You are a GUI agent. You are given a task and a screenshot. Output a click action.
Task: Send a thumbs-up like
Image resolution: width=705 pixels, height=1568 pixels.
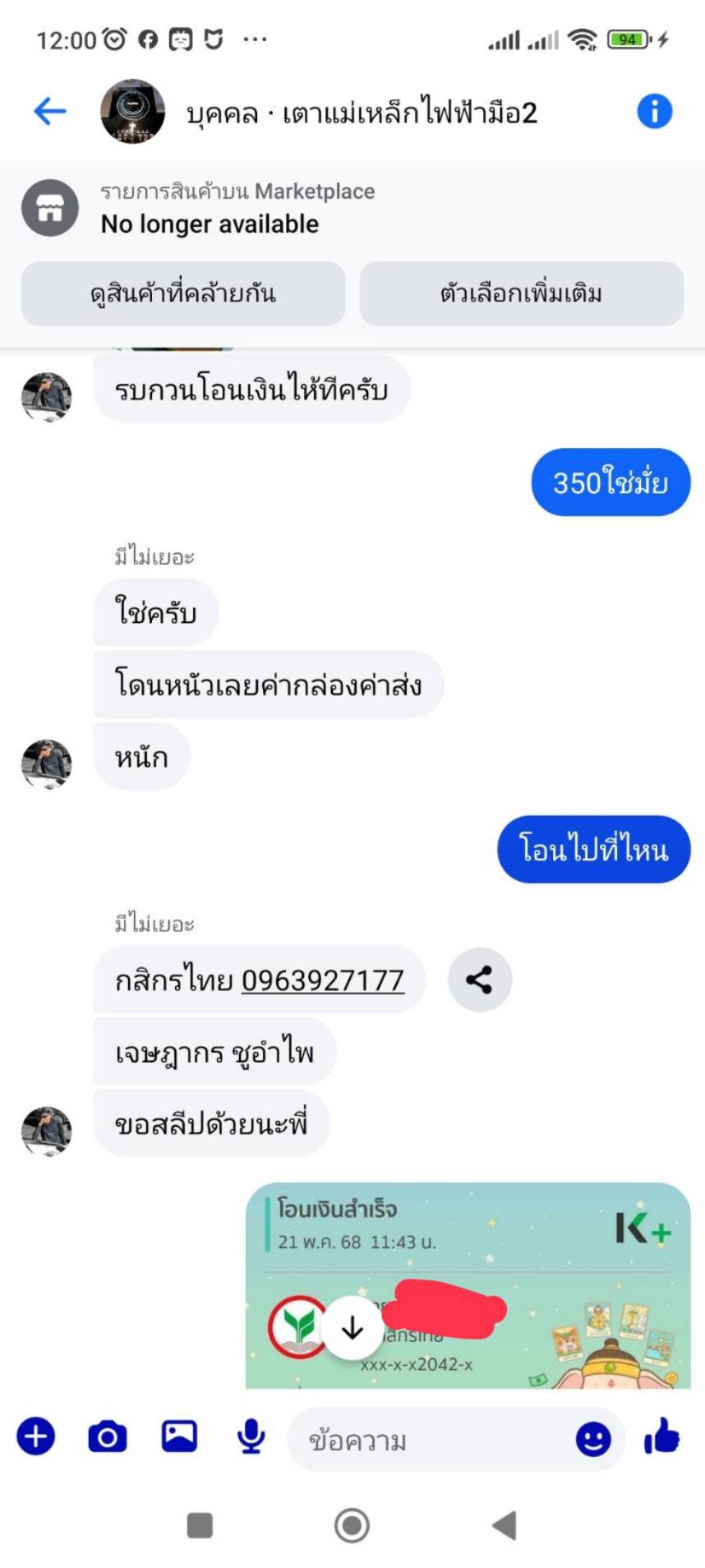point(661,1437)
